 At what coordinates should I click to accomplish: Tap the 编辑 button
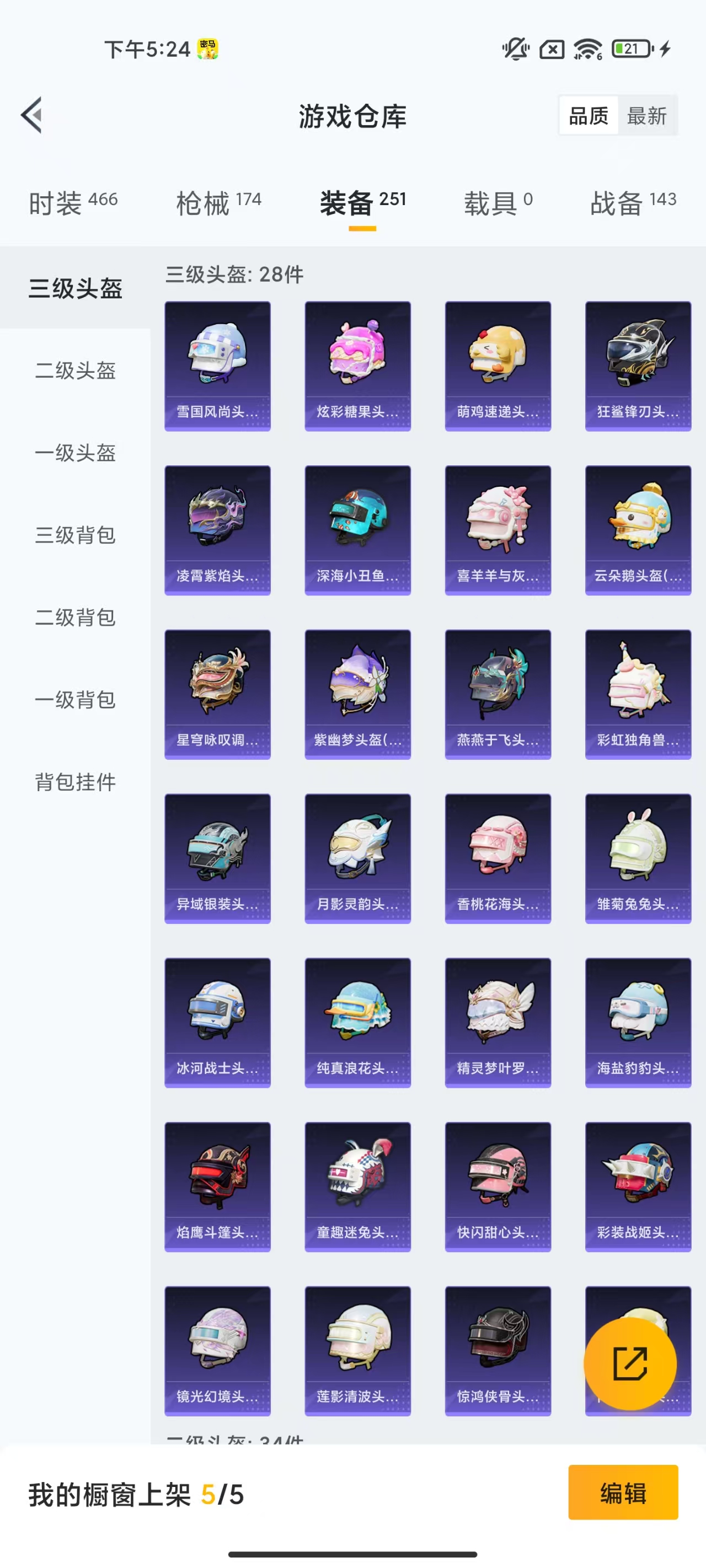[x=623, y=1492]
